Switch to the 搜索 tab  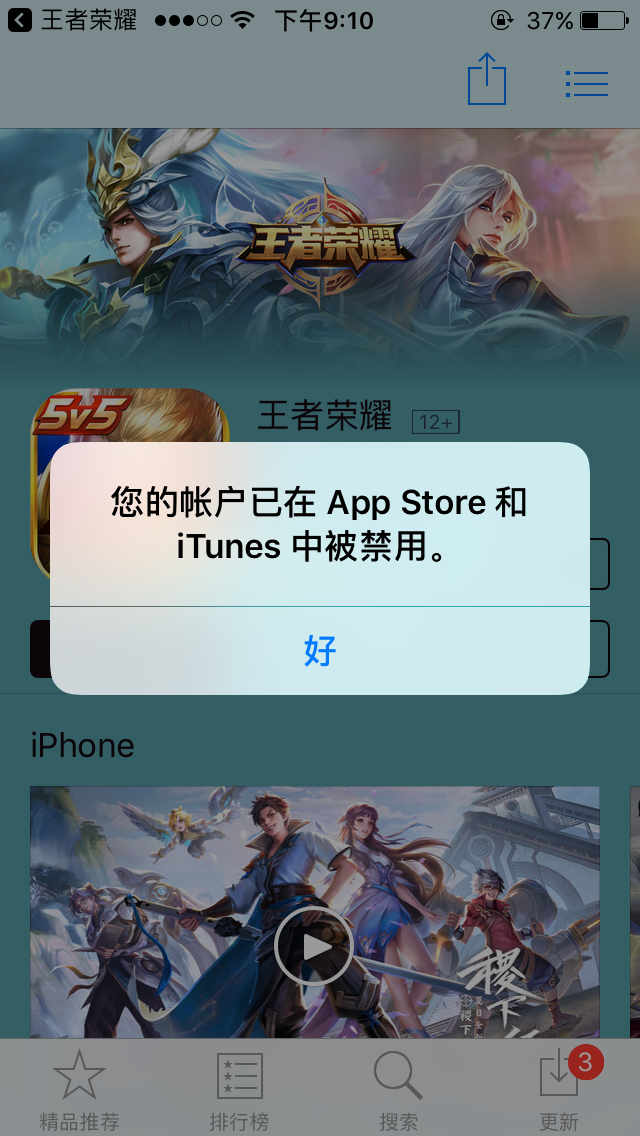398,1090
